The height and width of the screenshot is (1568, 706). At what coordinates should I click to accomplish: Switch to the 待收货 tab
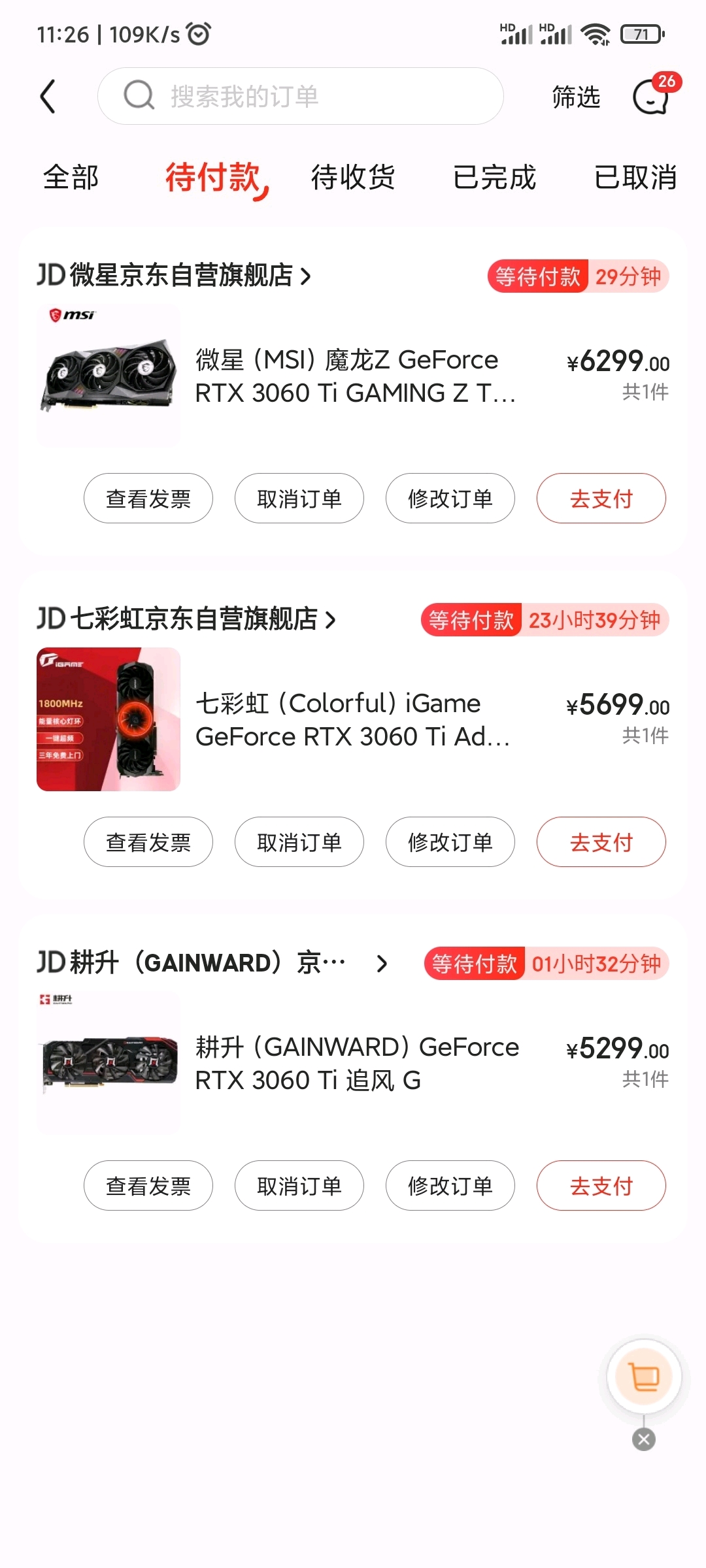[x=353, y=178]
